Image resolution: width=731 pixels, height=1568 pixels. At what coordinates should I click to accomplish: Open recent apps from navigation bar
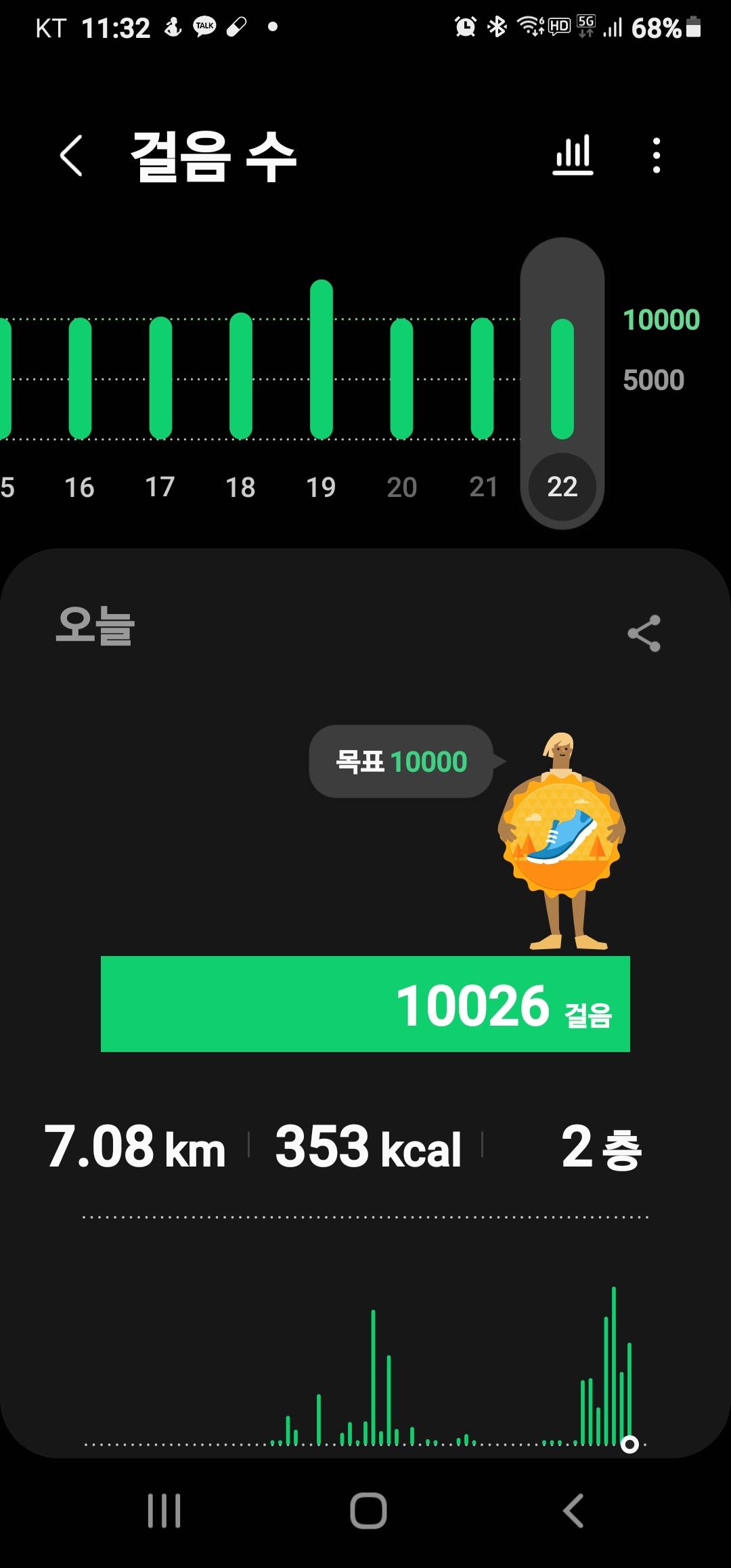(x=164, y=1510)
